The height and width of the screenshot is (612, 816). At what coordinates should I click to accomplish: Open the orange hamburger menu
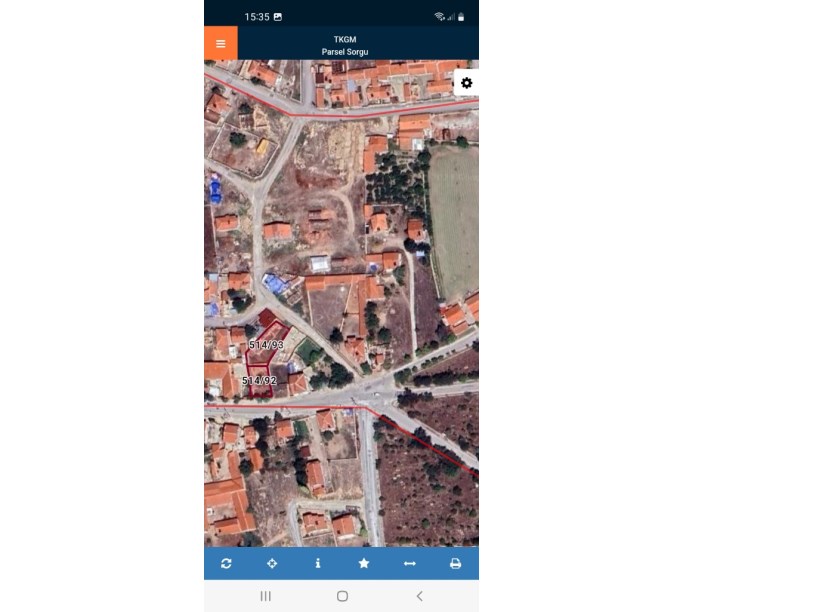point(220,43)
